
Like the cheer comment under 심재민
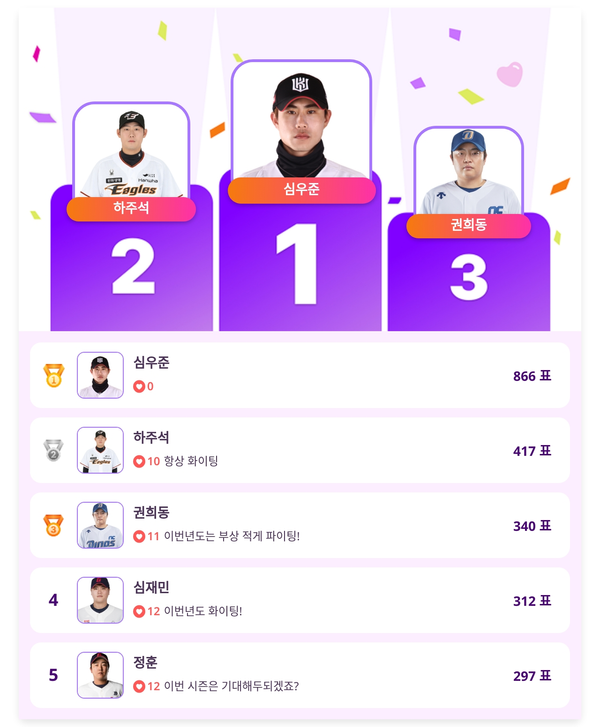tap(139, 611)
